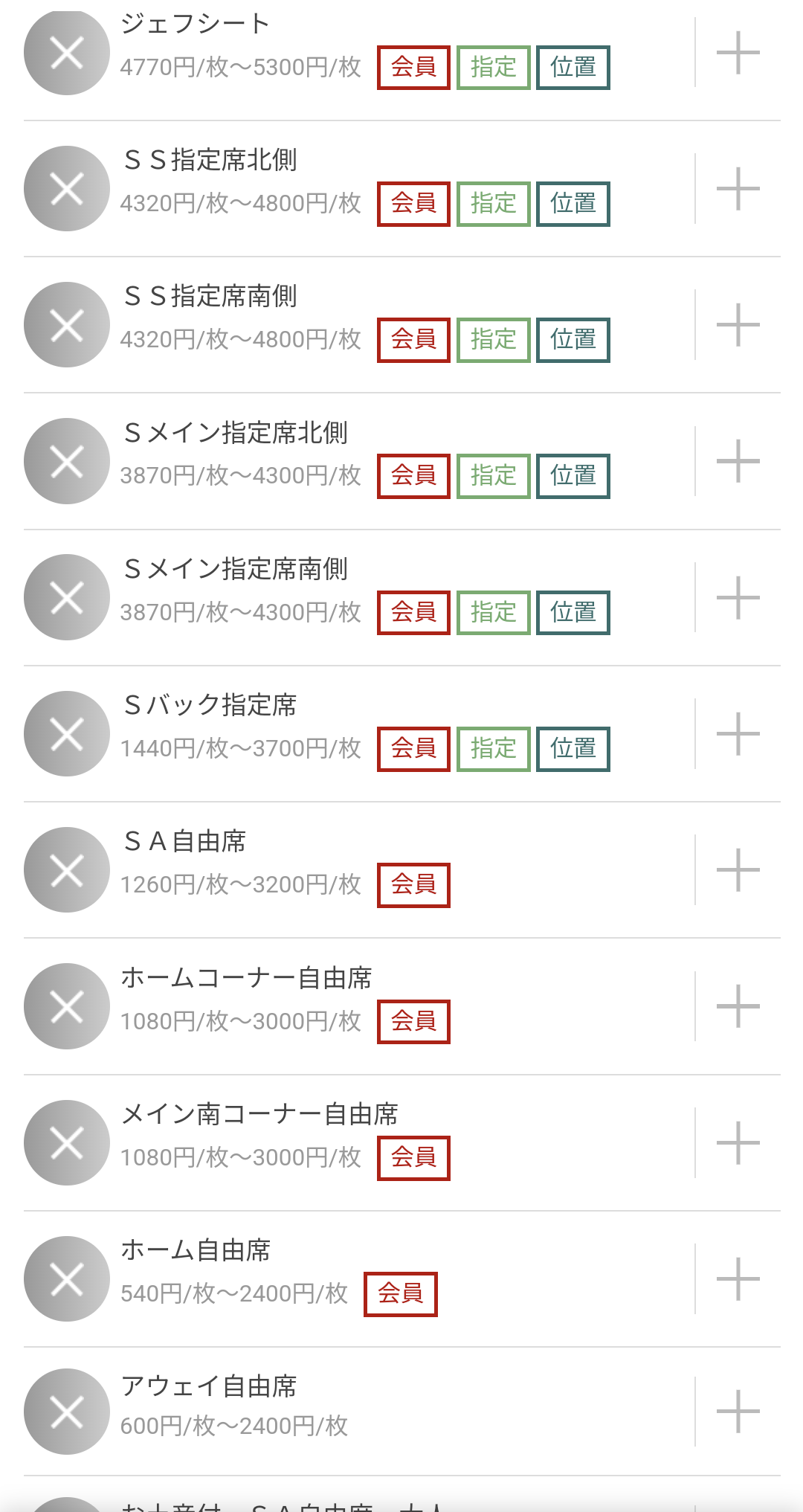
Task: Tap the X circle beside ジェフシート
Action: 67,53
